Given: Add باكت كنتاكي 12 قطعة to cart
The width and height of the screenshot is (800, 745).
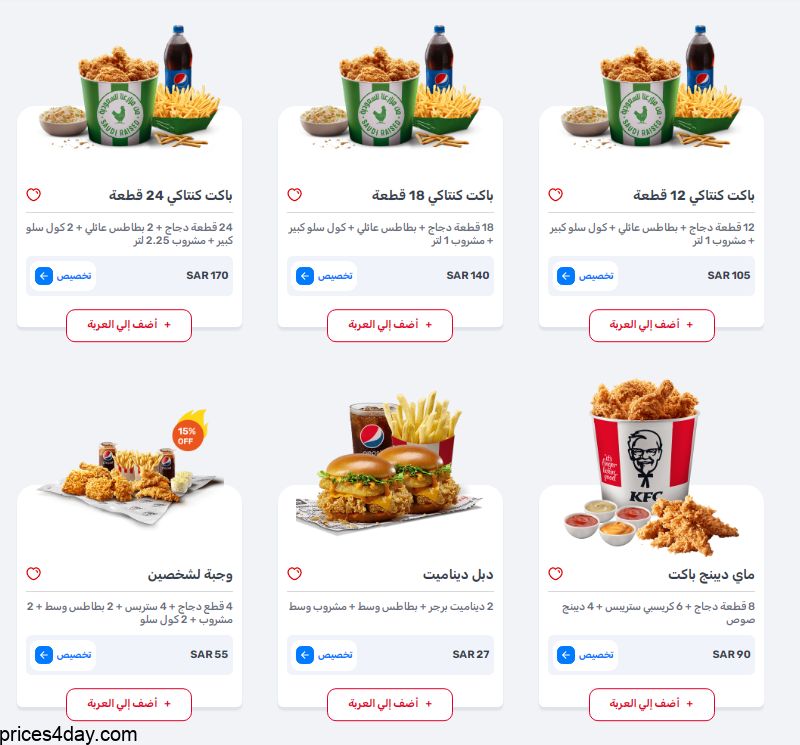Looking at the screenshot, I should pos(651,325).
